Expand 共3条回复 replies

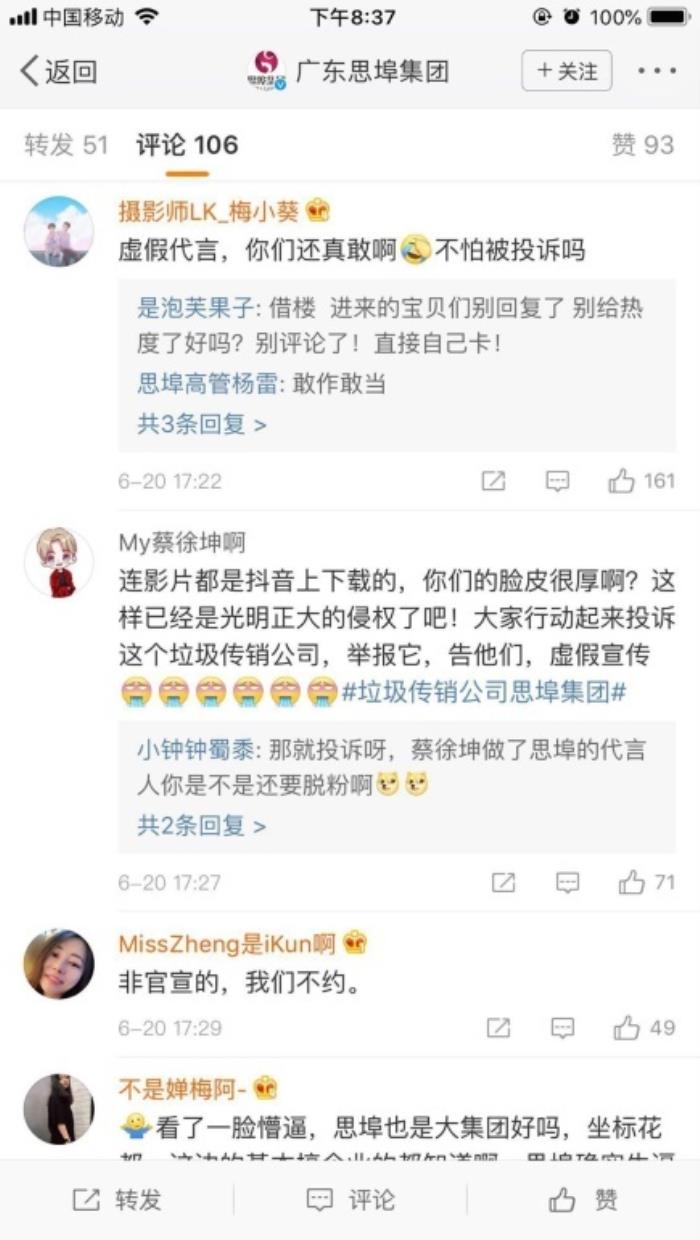pyautogui.click(x=202, y=424)
